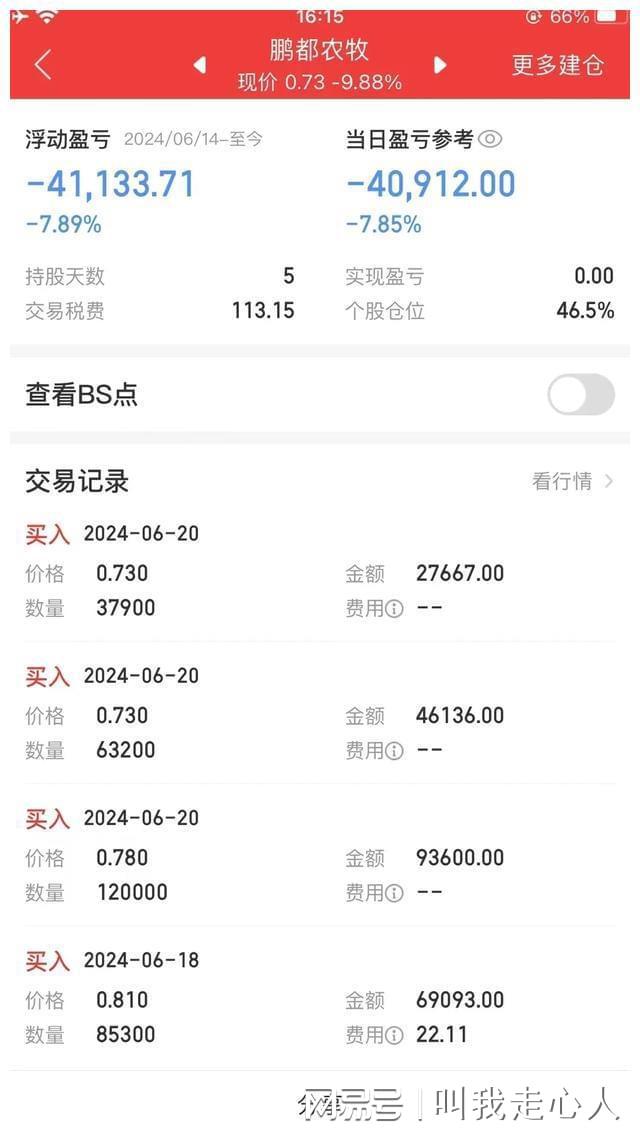This screenshot has width=640, height=1138.
Task: Hide the 当日盈亏参考 value with eye icon
Action: point(490,139)
